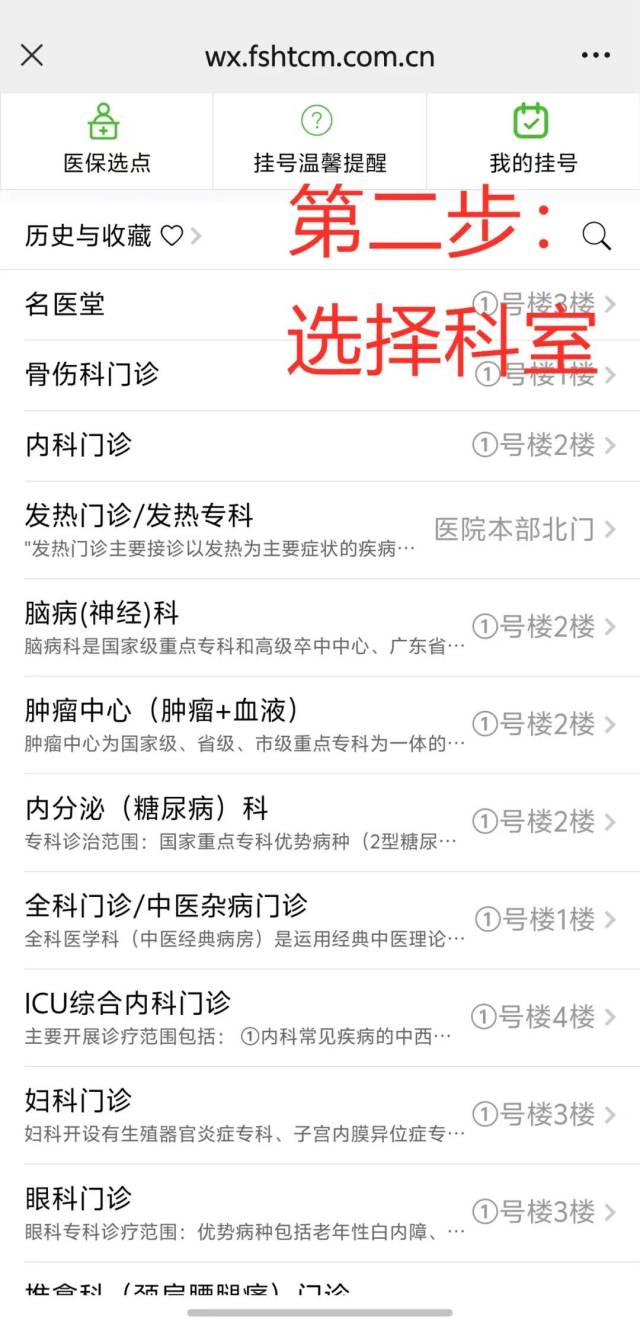Open 我的挂号
This screenshot has width=640, height=1329.
(533, 141)
